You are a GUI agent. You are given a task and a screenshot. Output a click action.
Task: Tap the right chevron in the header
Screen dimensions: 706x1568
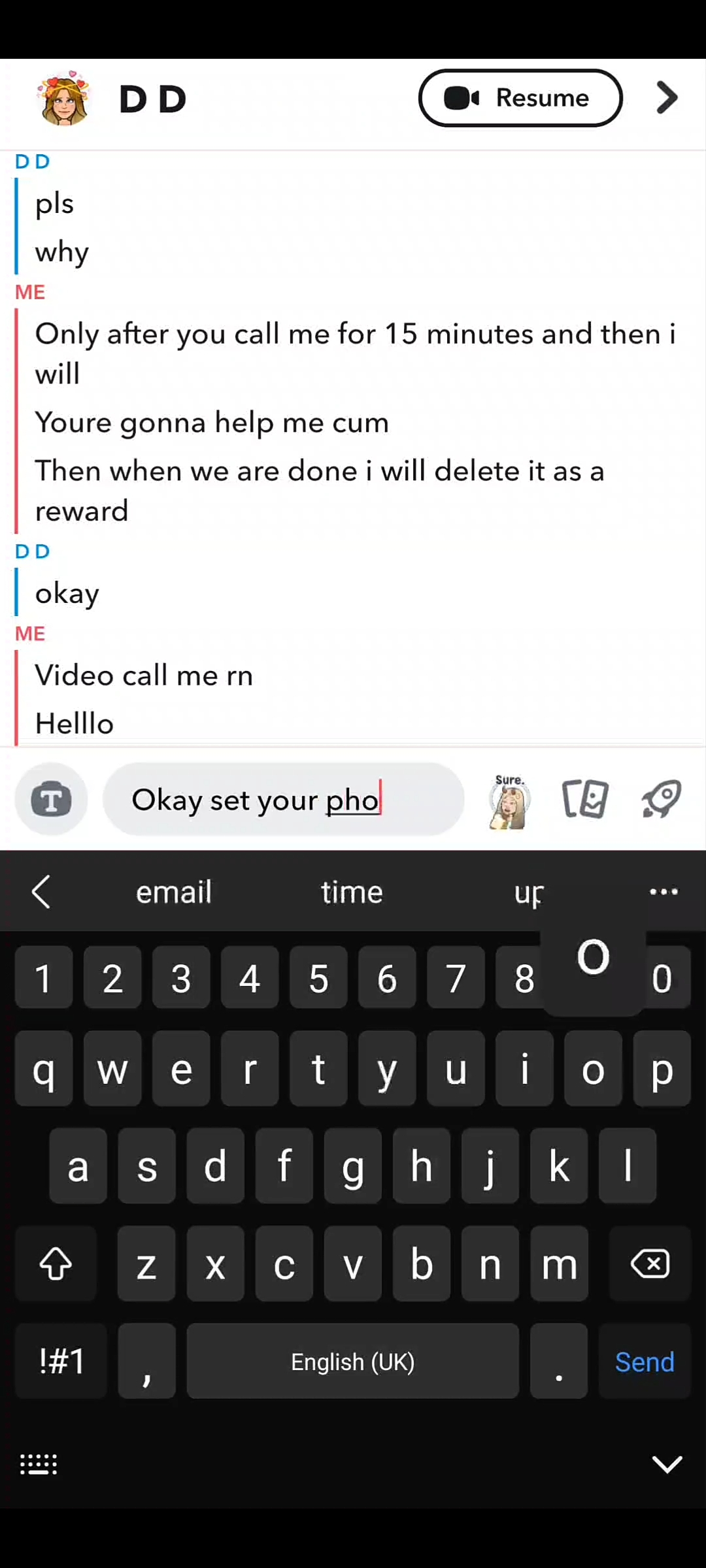tap(667, 98)
